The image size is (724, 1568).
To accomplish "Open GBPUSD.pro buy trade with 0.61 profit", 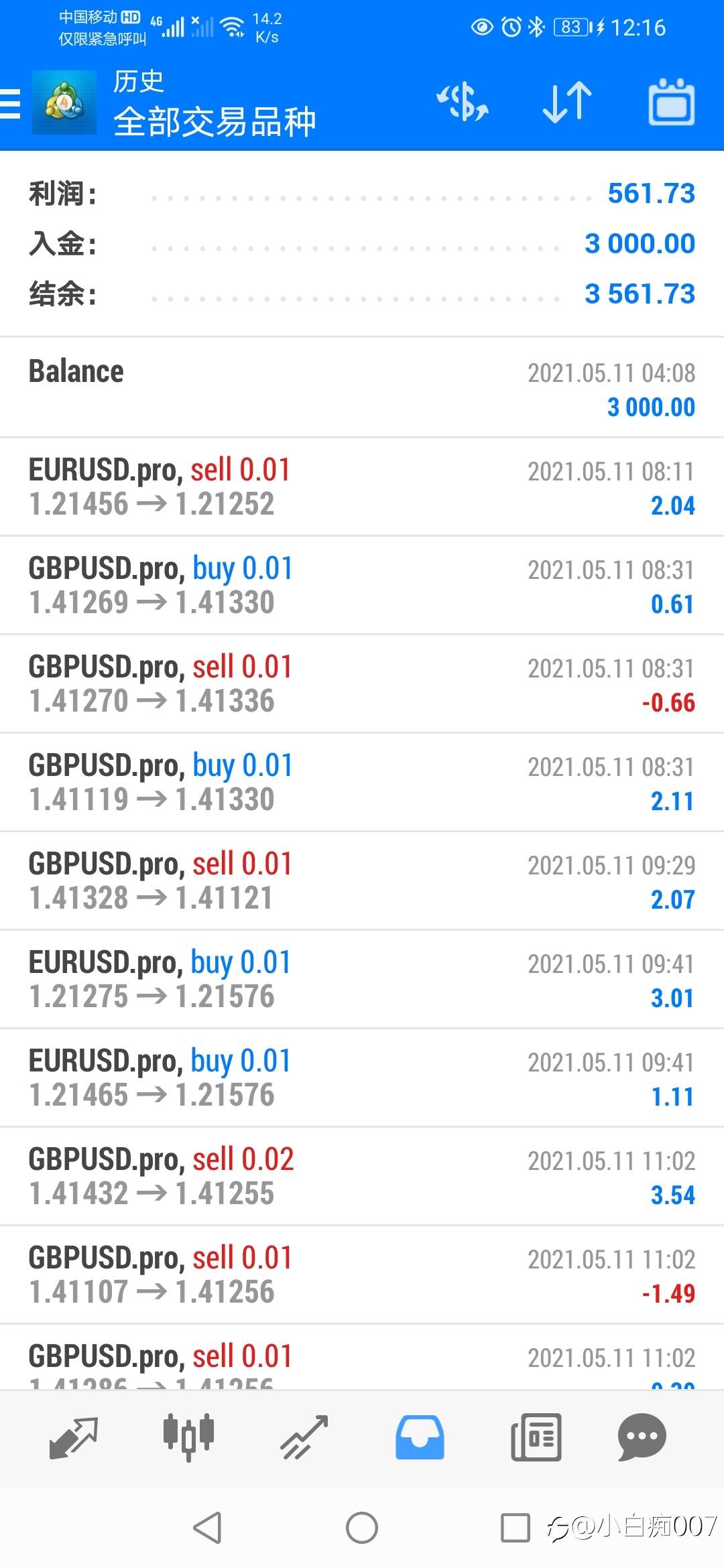I will pyautogui.click(x=362, y=586).
